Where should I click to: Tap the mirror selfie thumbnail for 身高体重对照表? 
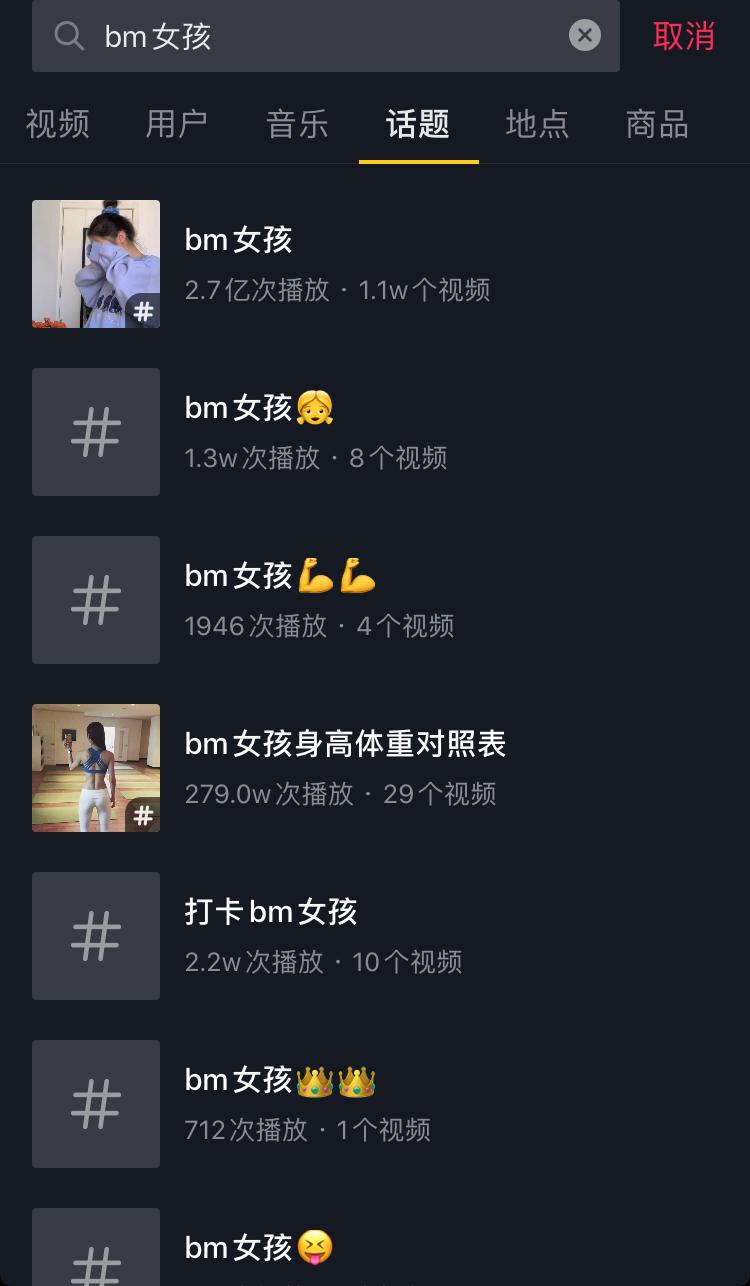(x=95, y=768)
